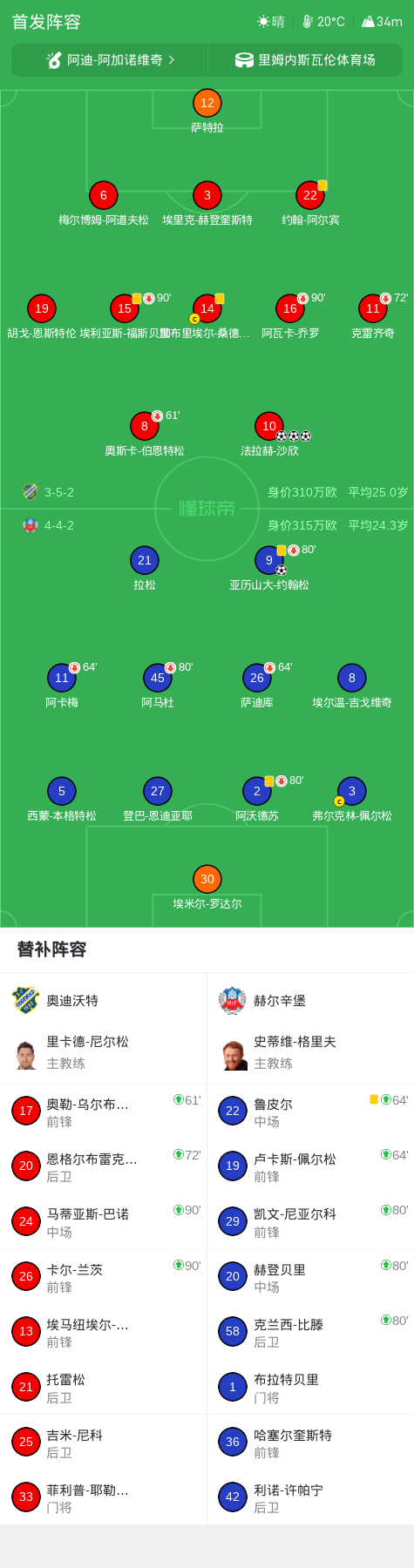The image size is (414, 1568).
Task: Open substitute 卡尔-兰茨 number 26
Action: [104, 1277]
